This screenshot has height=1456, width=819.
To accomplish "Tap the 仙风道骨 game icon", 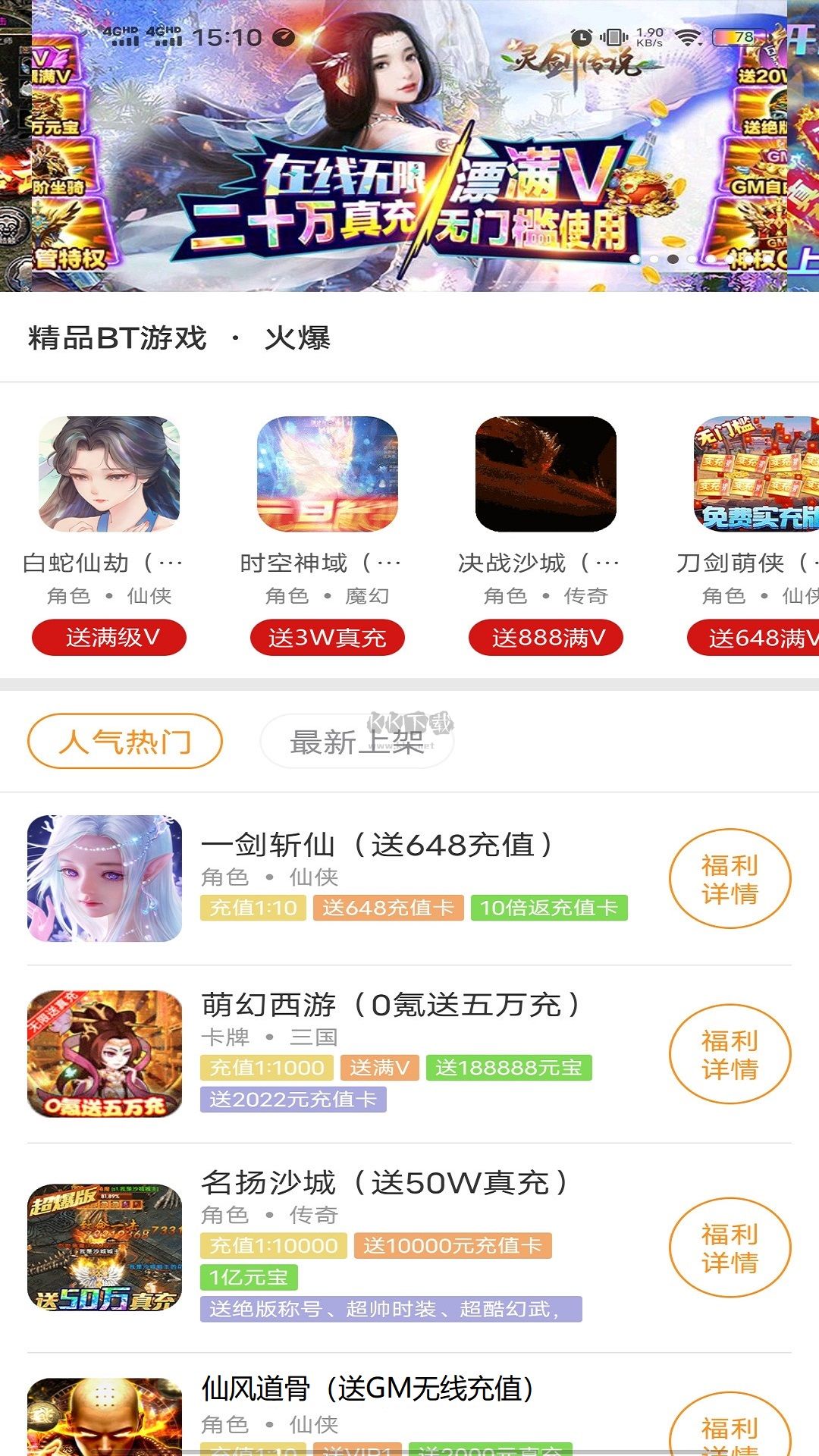I will pos(105,1418).
